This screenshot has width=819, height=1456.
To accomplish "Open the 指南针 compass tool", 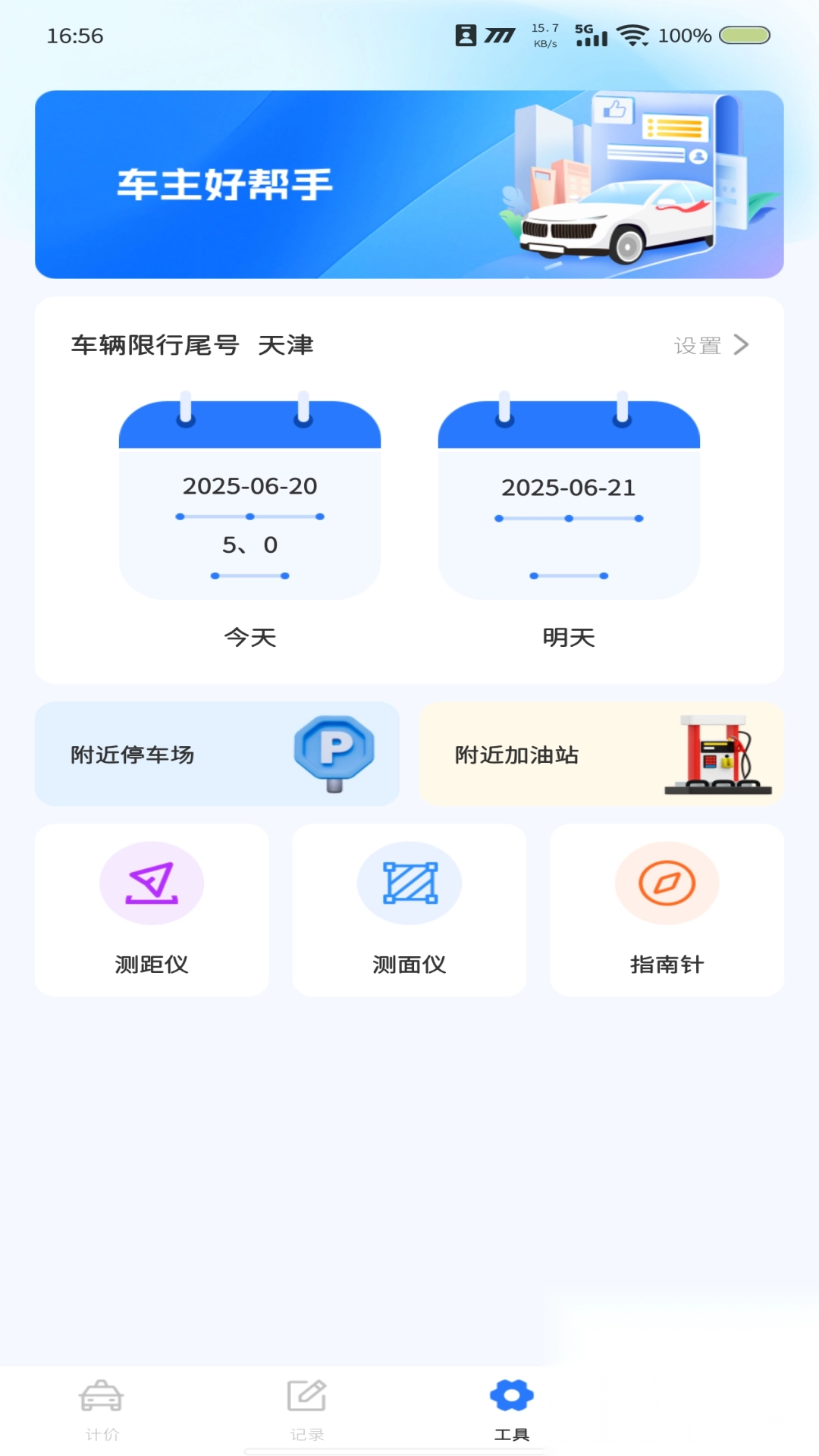I will pos(667,909).
